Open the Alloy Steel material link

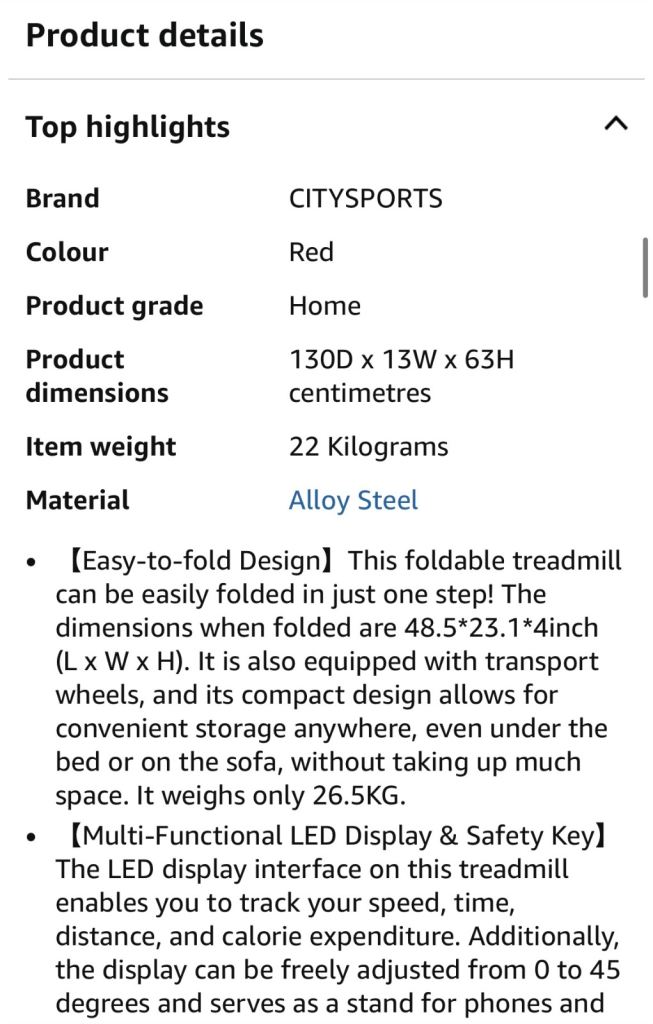tap(353, 500)
